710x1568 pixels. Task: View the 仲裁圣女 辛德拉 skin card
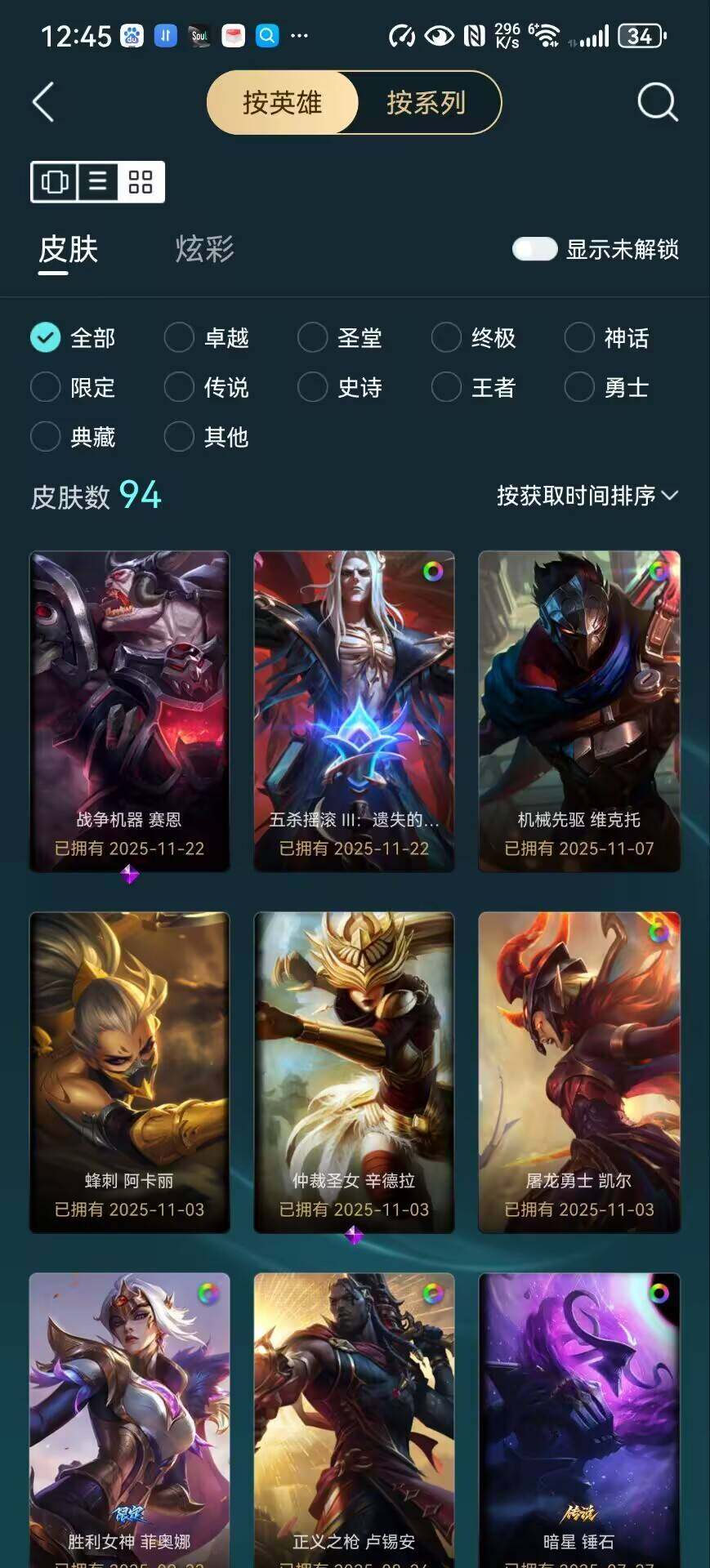click(354, 1071)
